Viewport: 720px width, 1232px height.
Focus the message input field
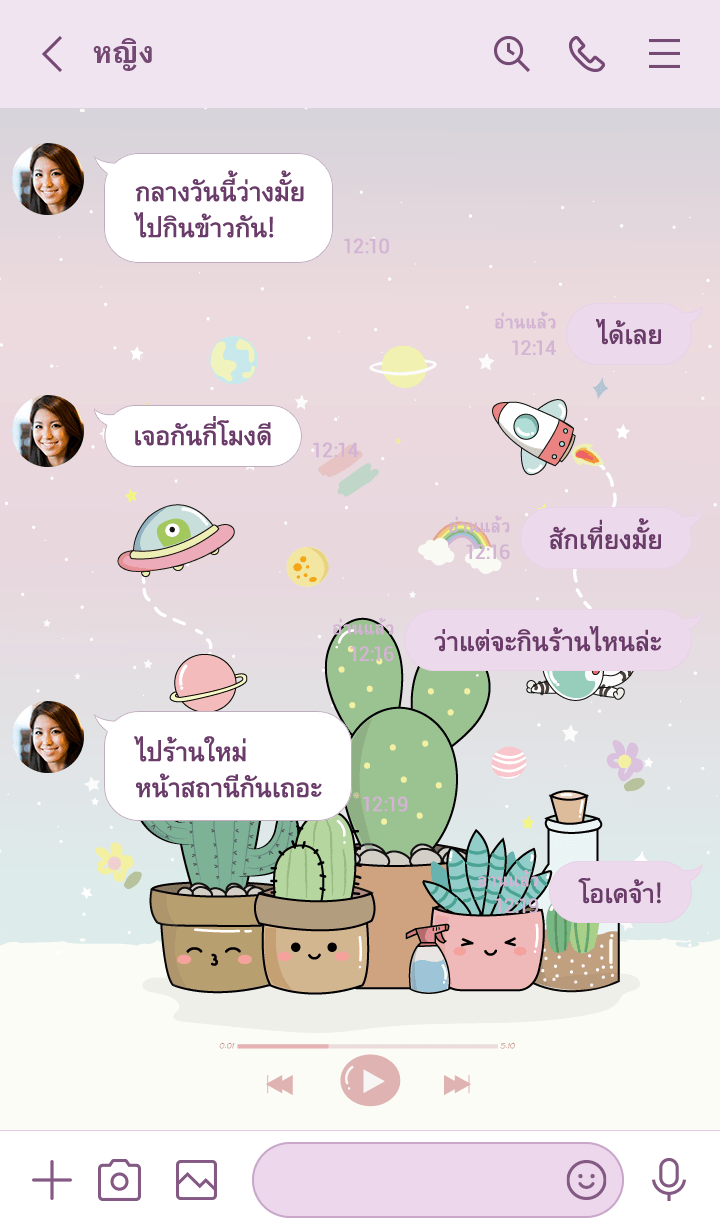pos(405,1180)
